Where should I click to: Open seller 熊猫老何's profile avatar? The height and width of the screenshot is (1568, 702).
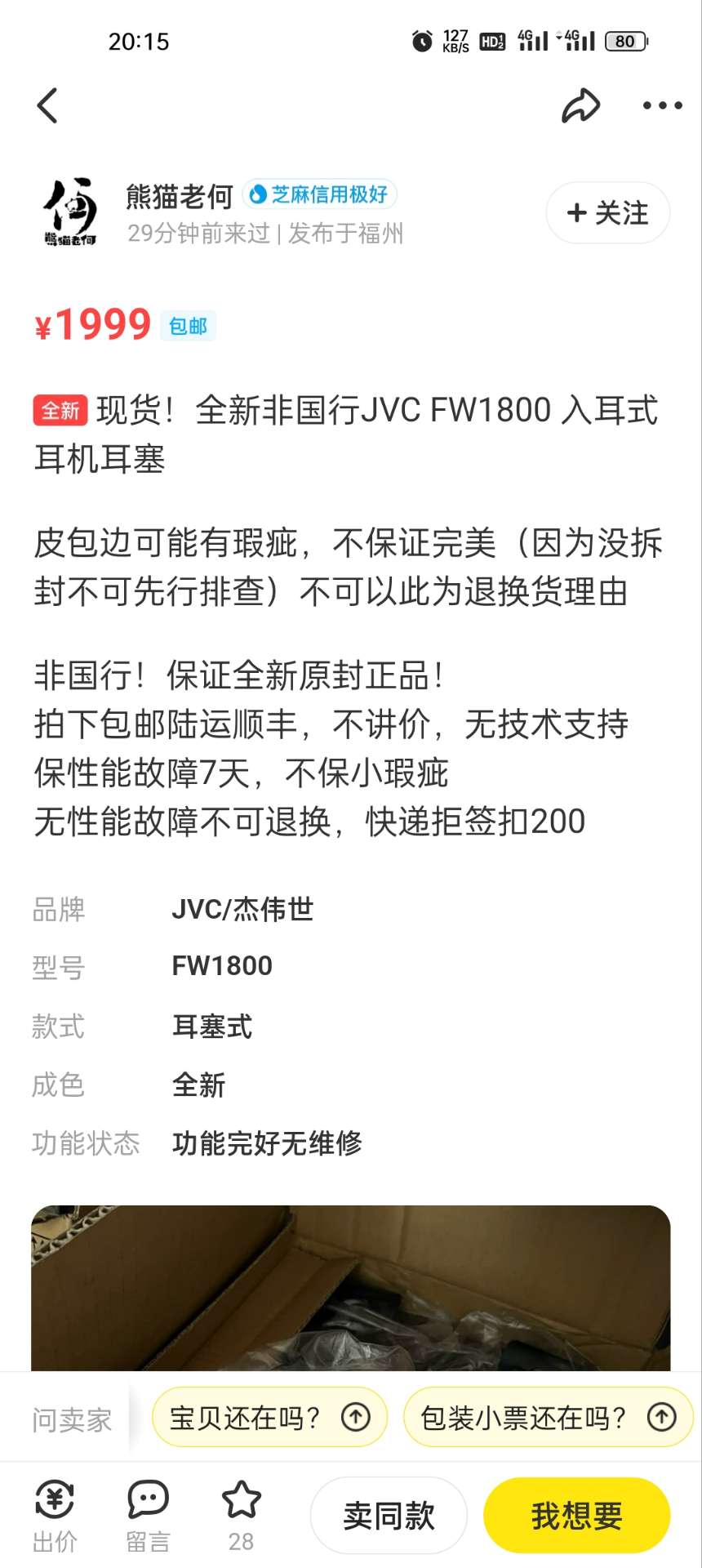pos(71,212)
